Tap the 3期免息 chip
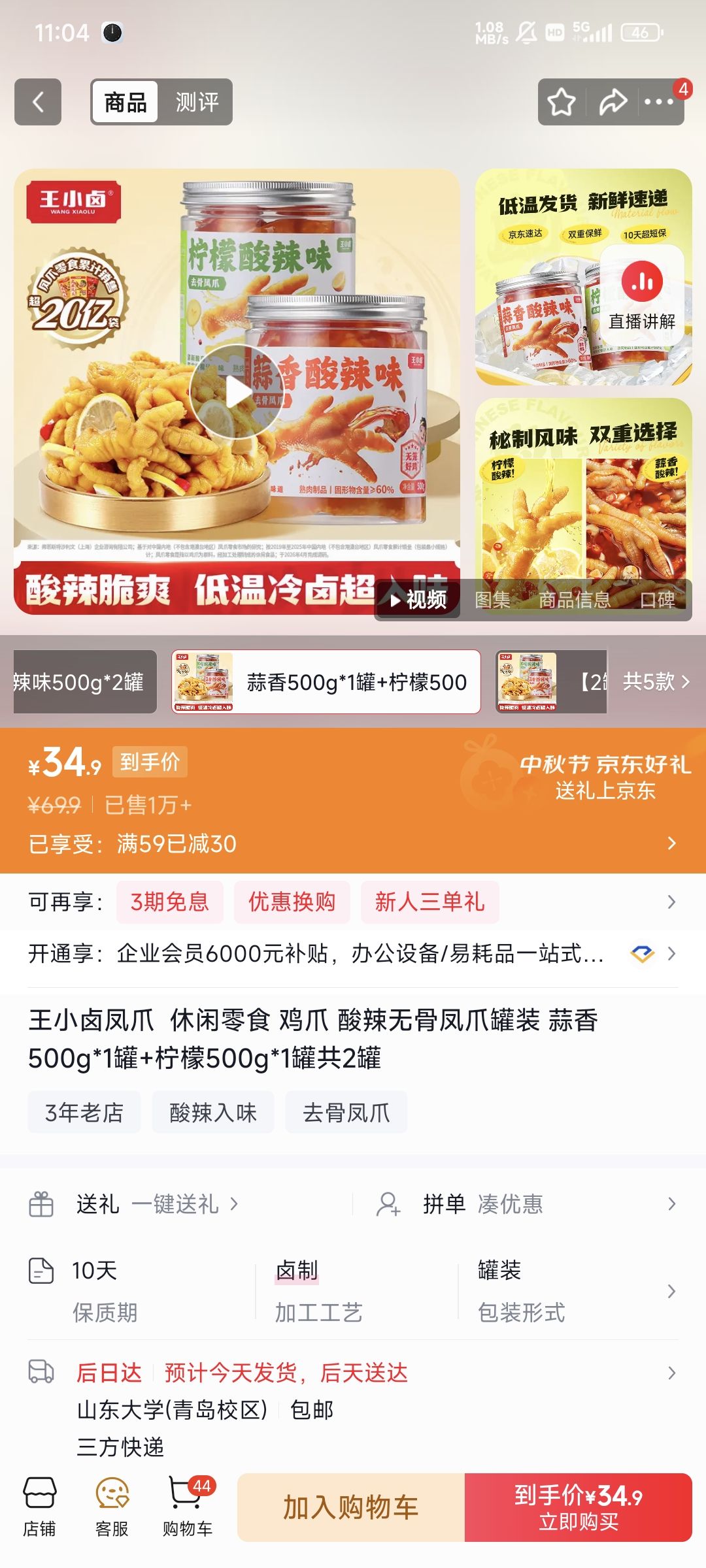This screenshot has height=1568, width=706. (x=170, y=902)
